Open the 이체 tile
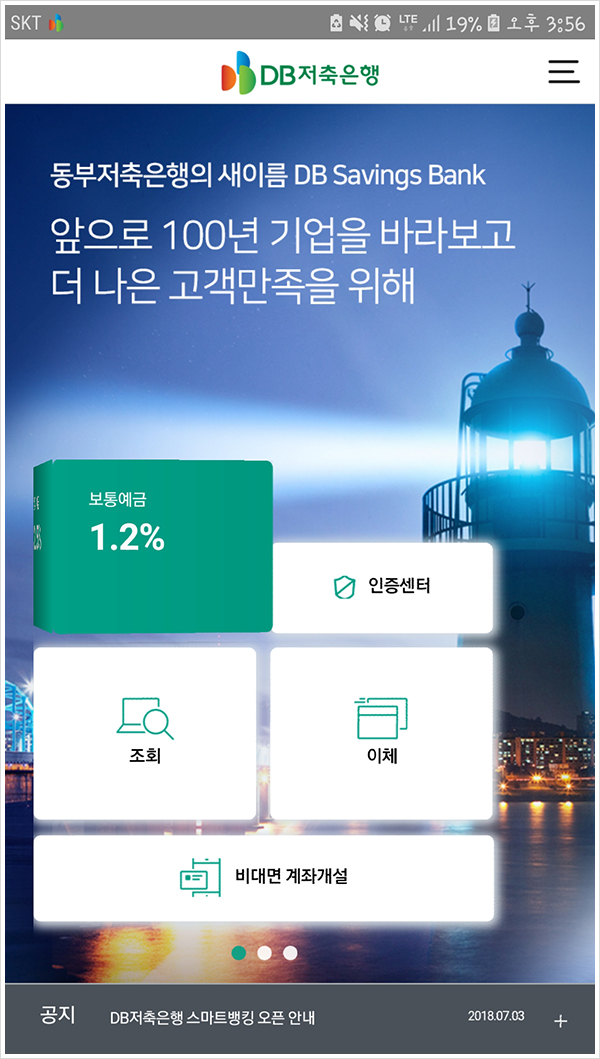 381,733
